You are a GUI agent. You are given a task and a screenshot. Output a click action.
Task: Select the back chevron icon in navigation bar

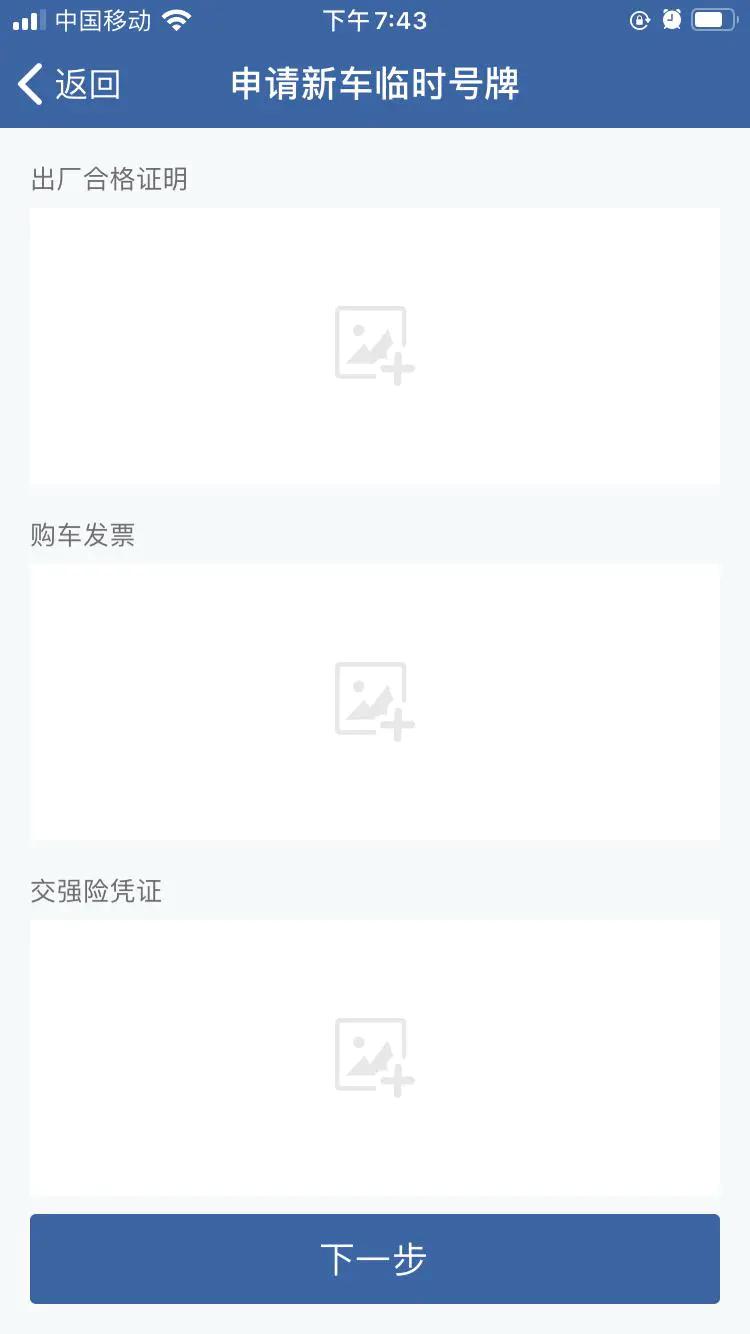pyautogui.click(x=29, y=84)
